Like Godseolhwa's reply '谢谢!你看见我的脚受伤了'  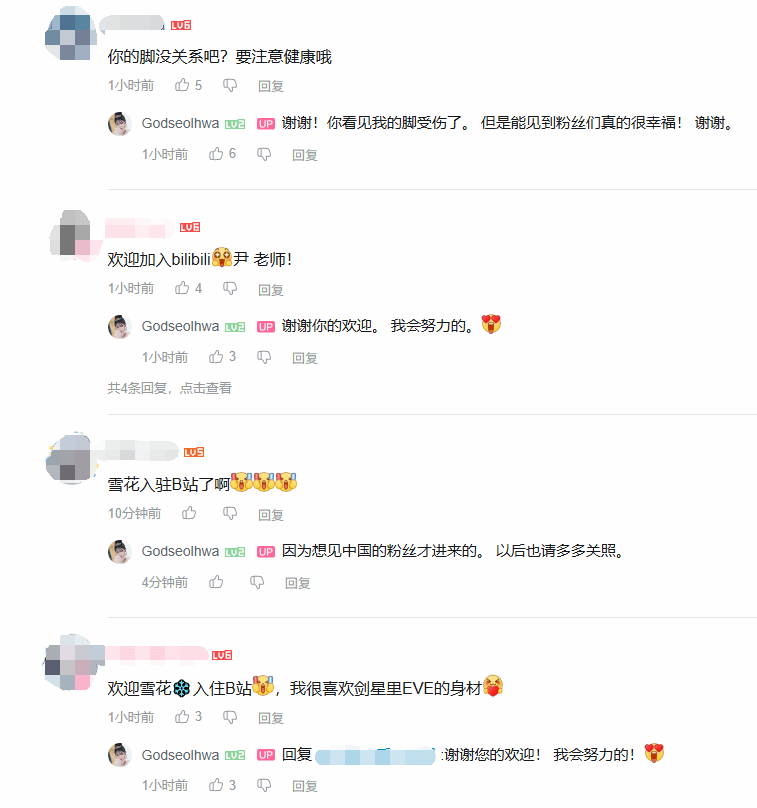pos(216,154)
